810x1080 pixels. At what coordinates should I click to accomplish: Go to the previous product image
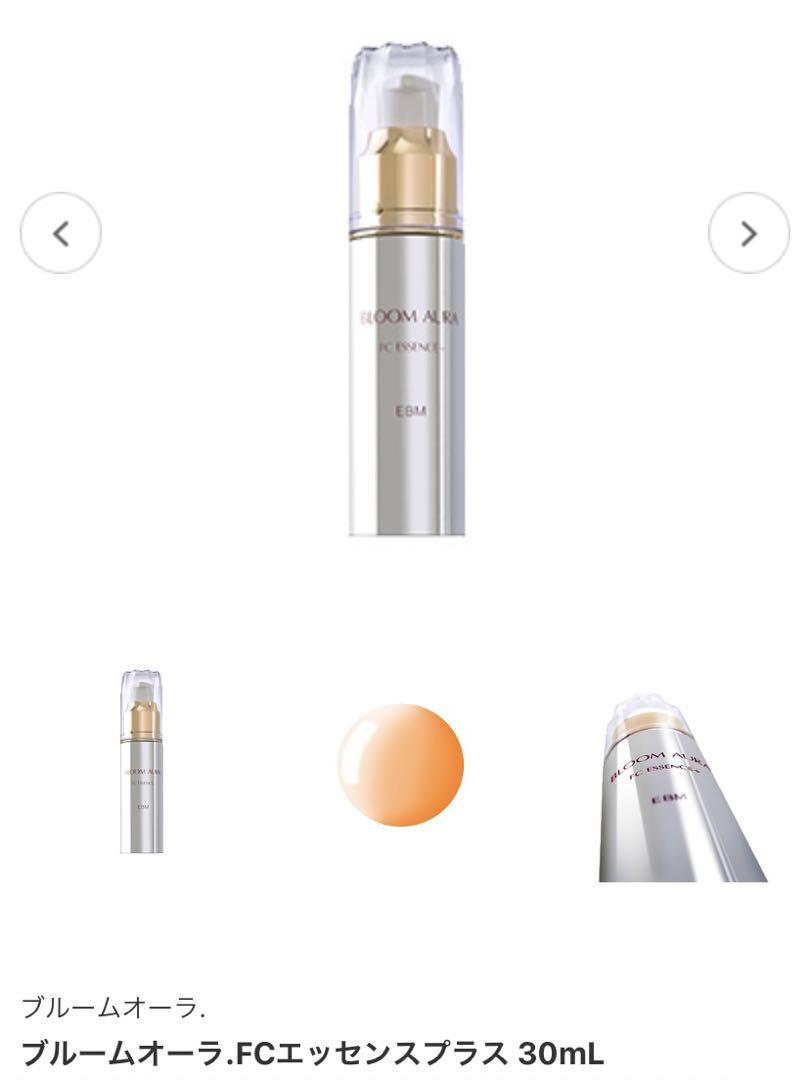pyautogui.click(x=61, y=234)
